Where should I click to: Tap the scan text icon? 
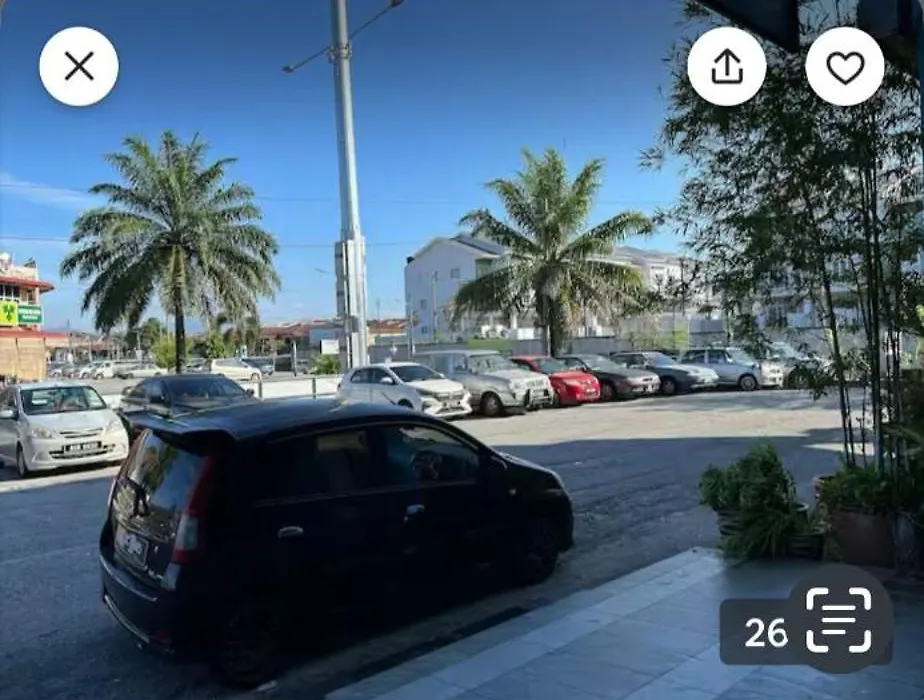click(x=838, y=619)
